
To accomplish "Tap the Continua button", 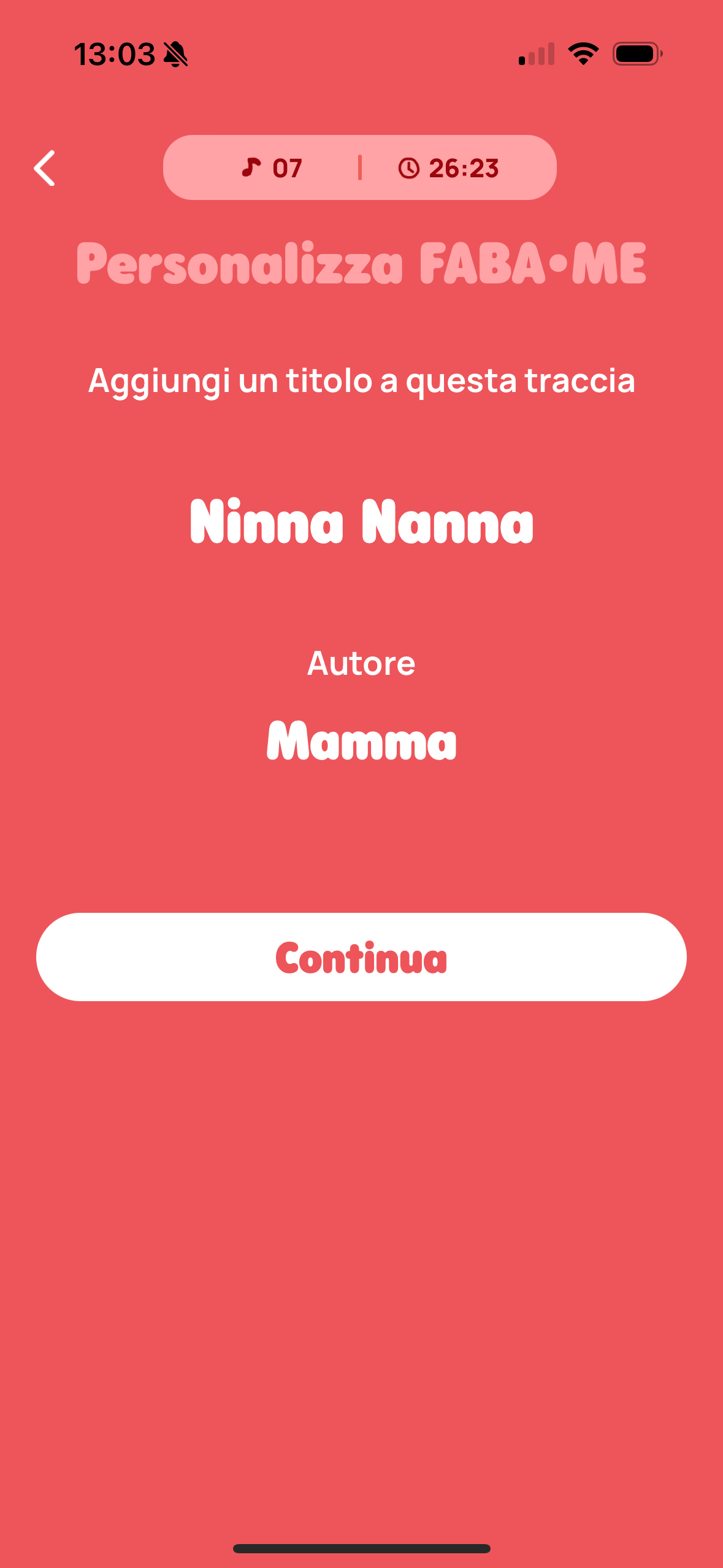I will tap(361, 957).
